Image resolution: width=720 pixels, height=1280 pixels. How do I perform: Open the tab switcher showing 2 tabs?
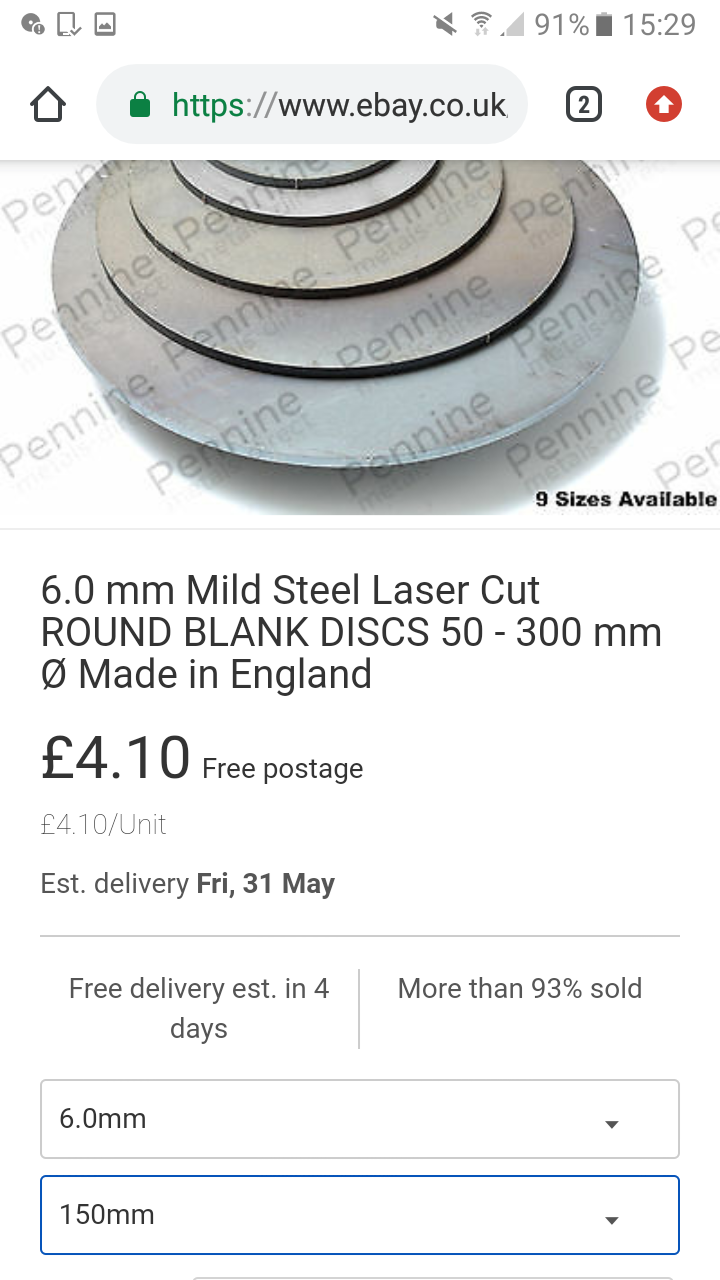(x=583, y=105)
